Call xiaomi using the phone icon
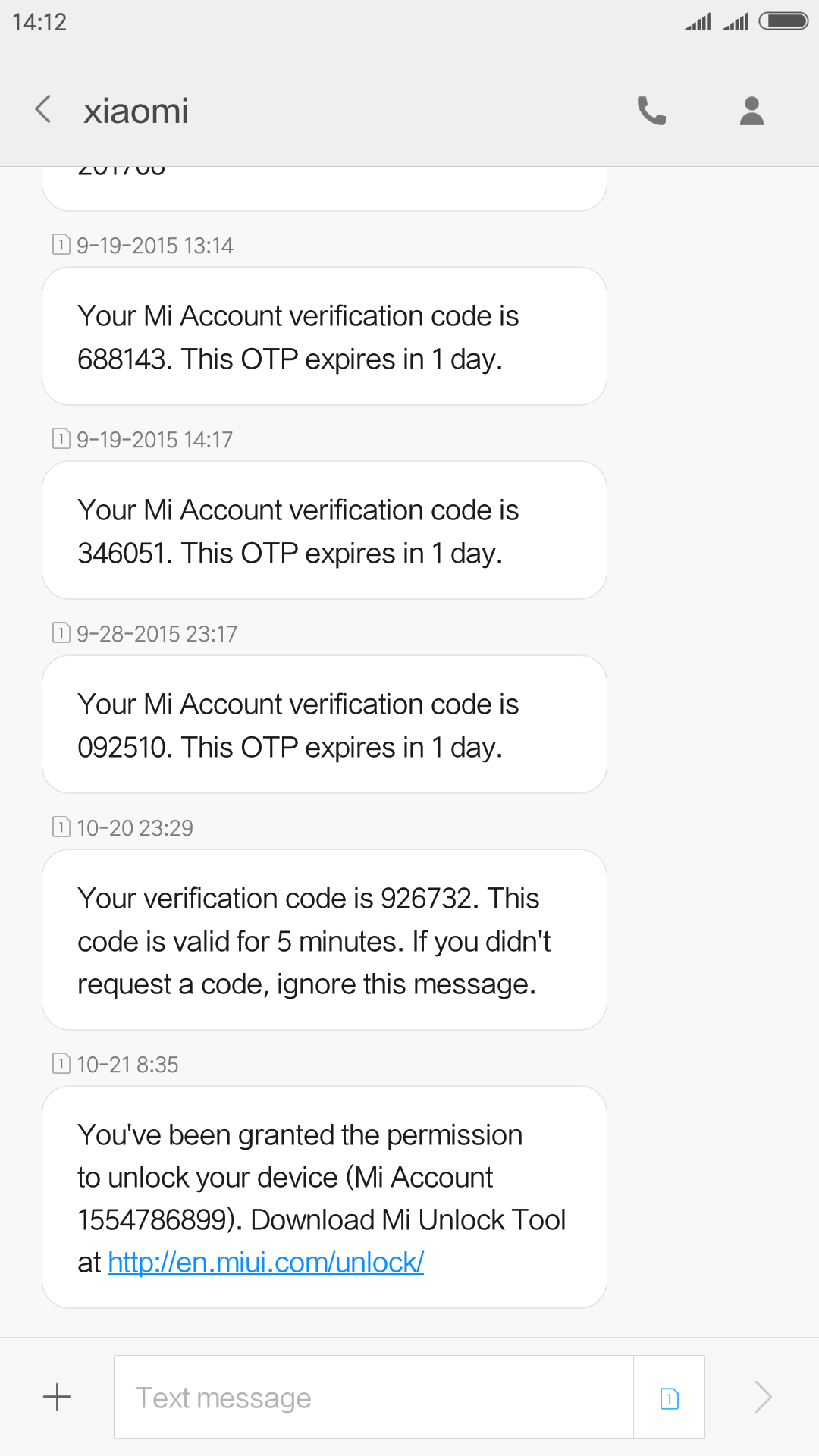Screen dimensions: 819x1456 [x=651, y=111]
